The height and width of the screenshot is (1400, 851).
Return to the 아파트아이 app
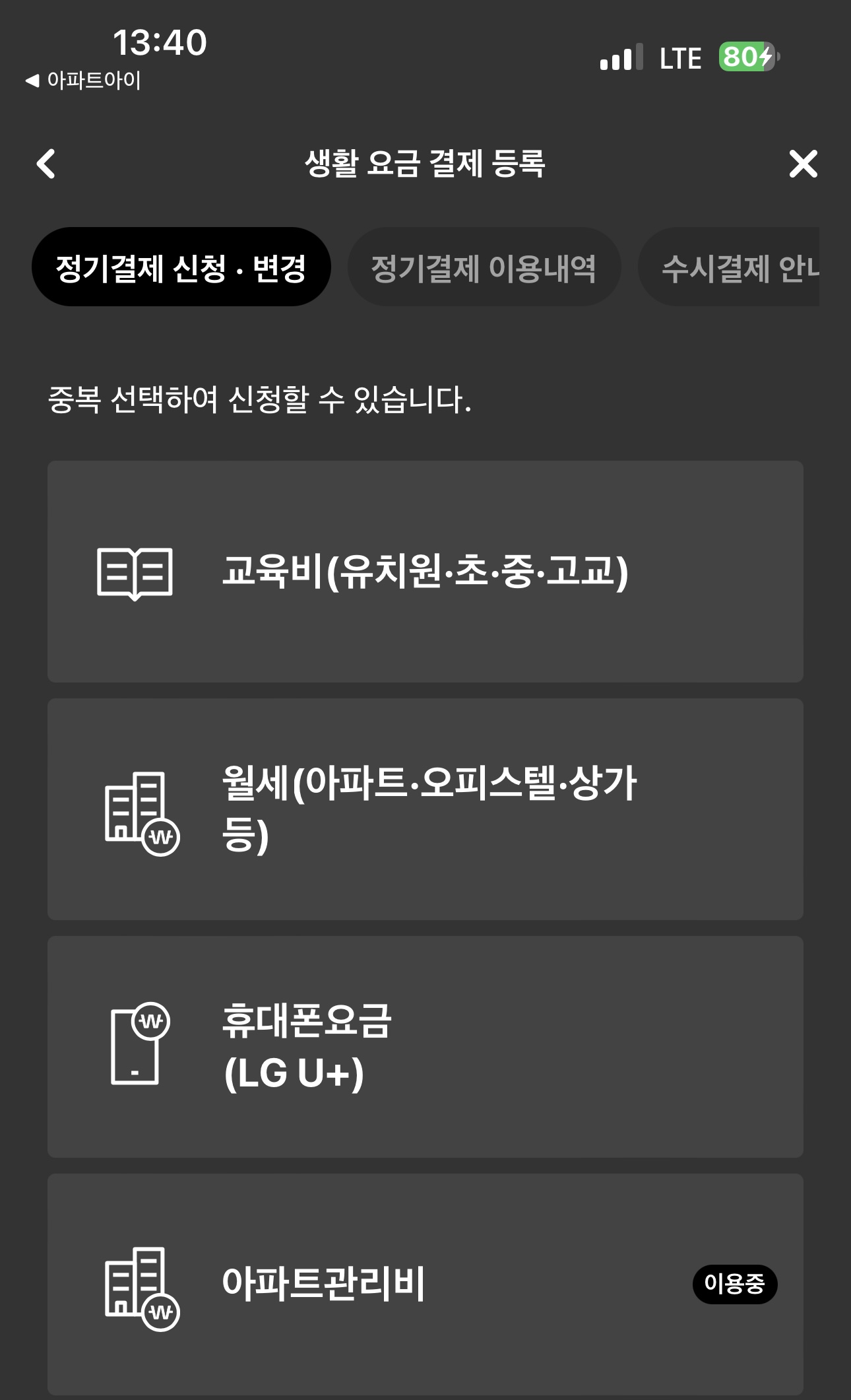pyautogui.click(x=84, y=81)
